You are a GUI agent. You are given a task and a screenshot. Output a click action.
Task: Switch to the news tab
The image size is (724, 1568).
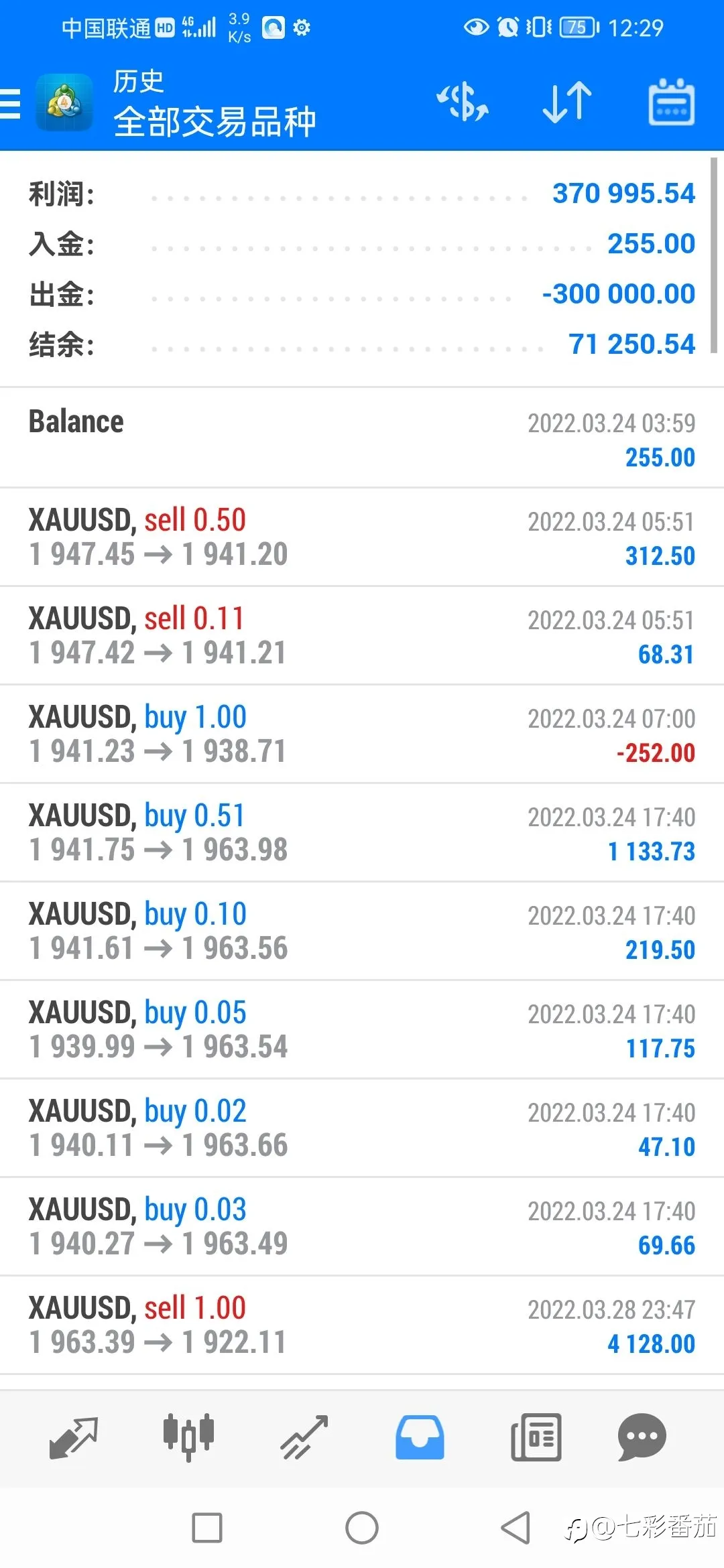pos(536,1438)
